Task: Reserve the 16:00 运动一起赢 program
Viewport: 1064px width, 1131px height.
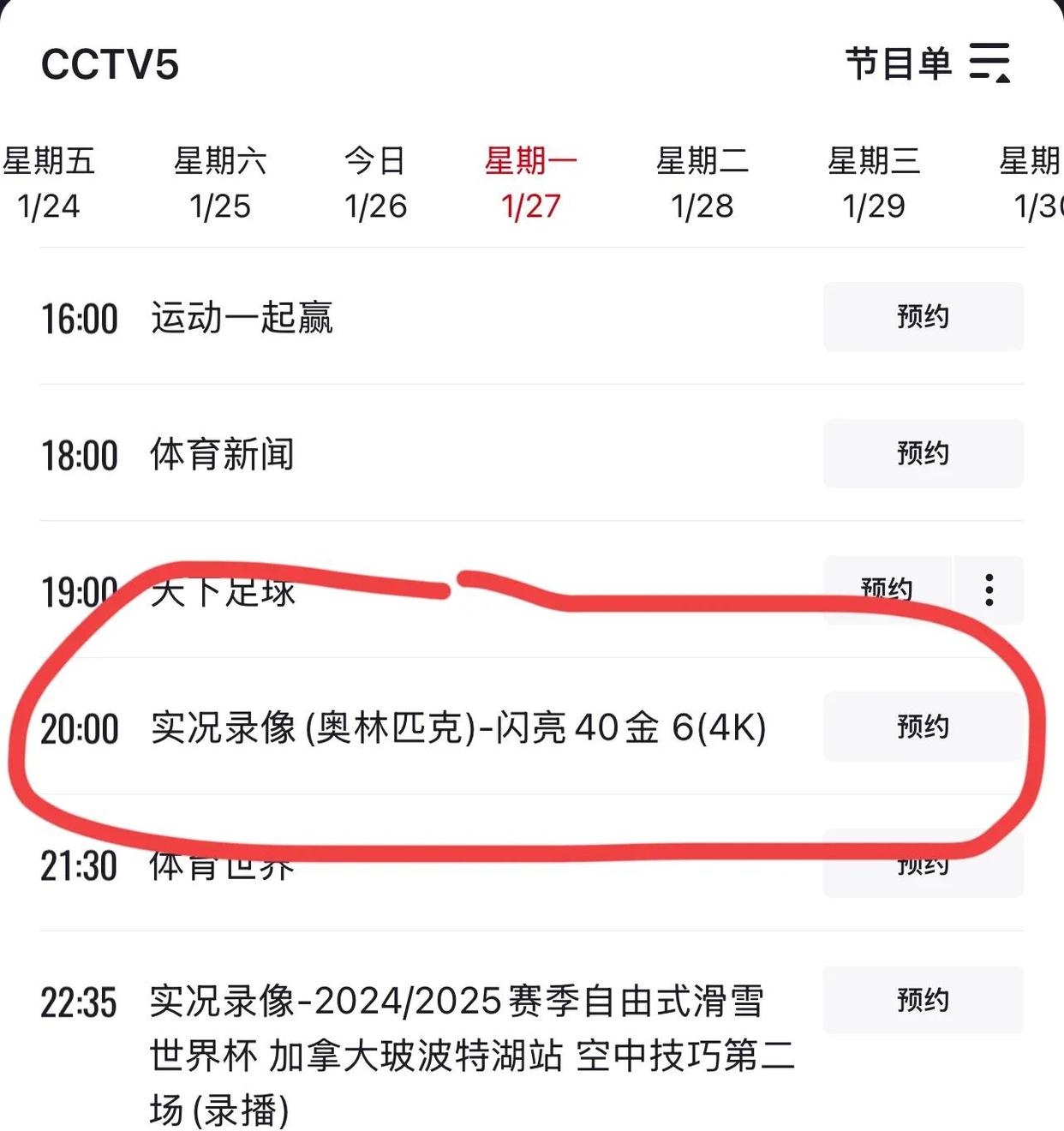Action: 922,317
